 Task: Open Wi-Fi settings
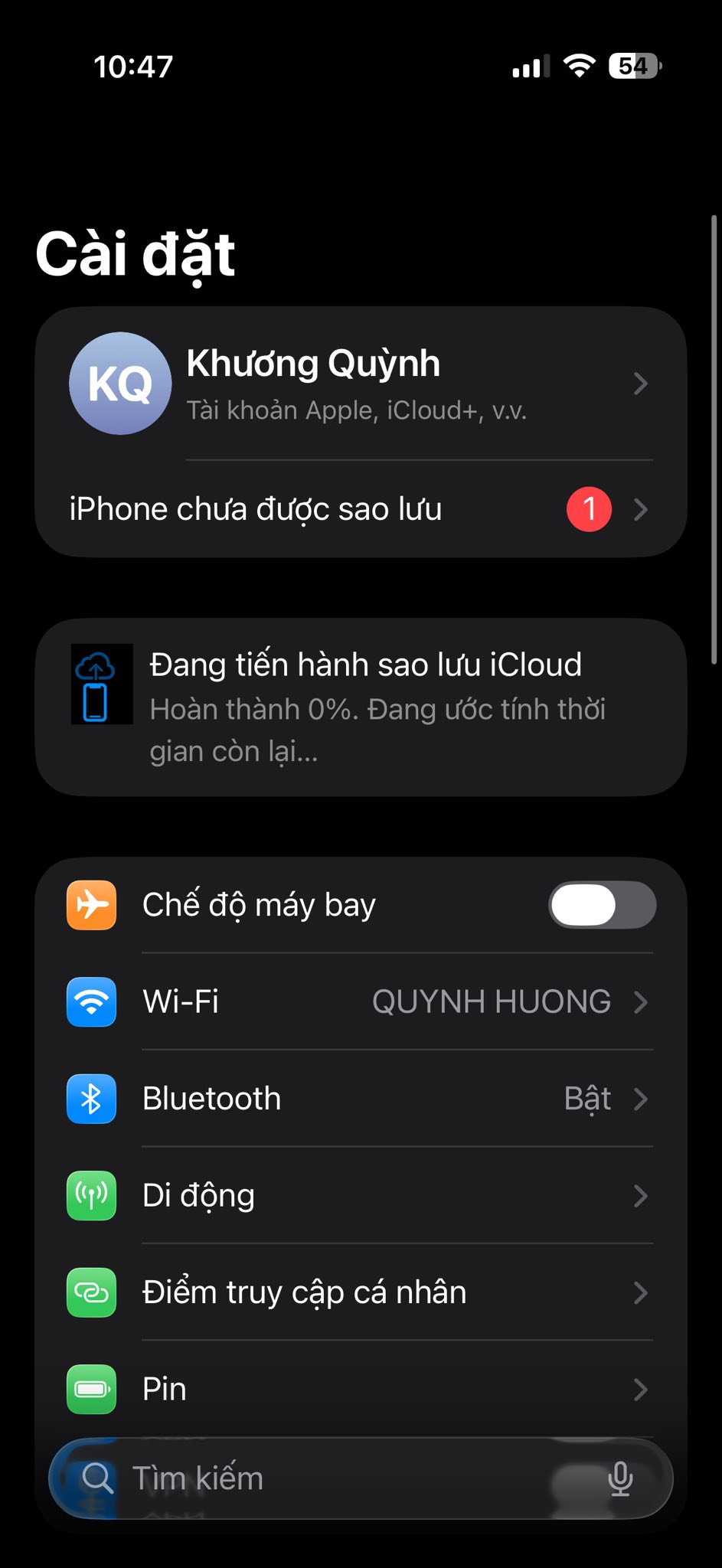point(360,1001)
